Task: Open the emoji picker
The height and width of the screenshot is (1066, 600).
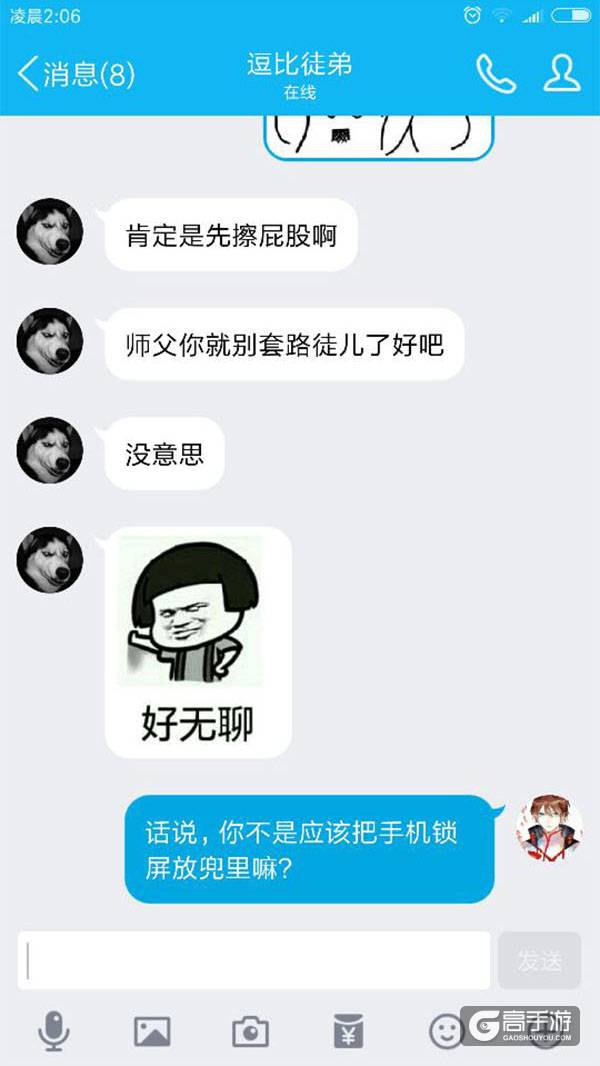Action: pyautogui.click(x=446, y=1030)
